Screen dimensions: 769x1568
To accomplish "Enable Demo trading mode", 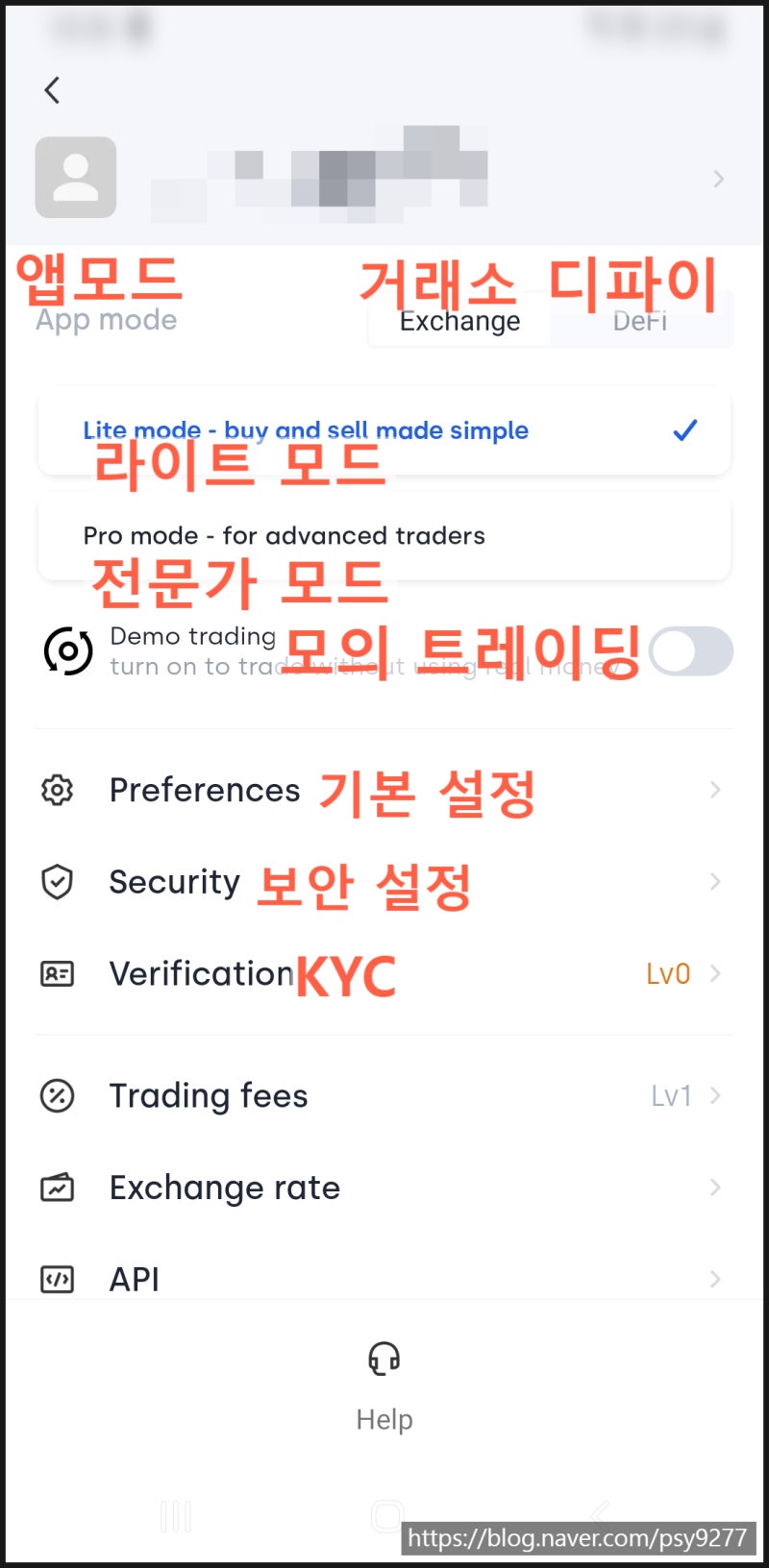I will point(690,651).
